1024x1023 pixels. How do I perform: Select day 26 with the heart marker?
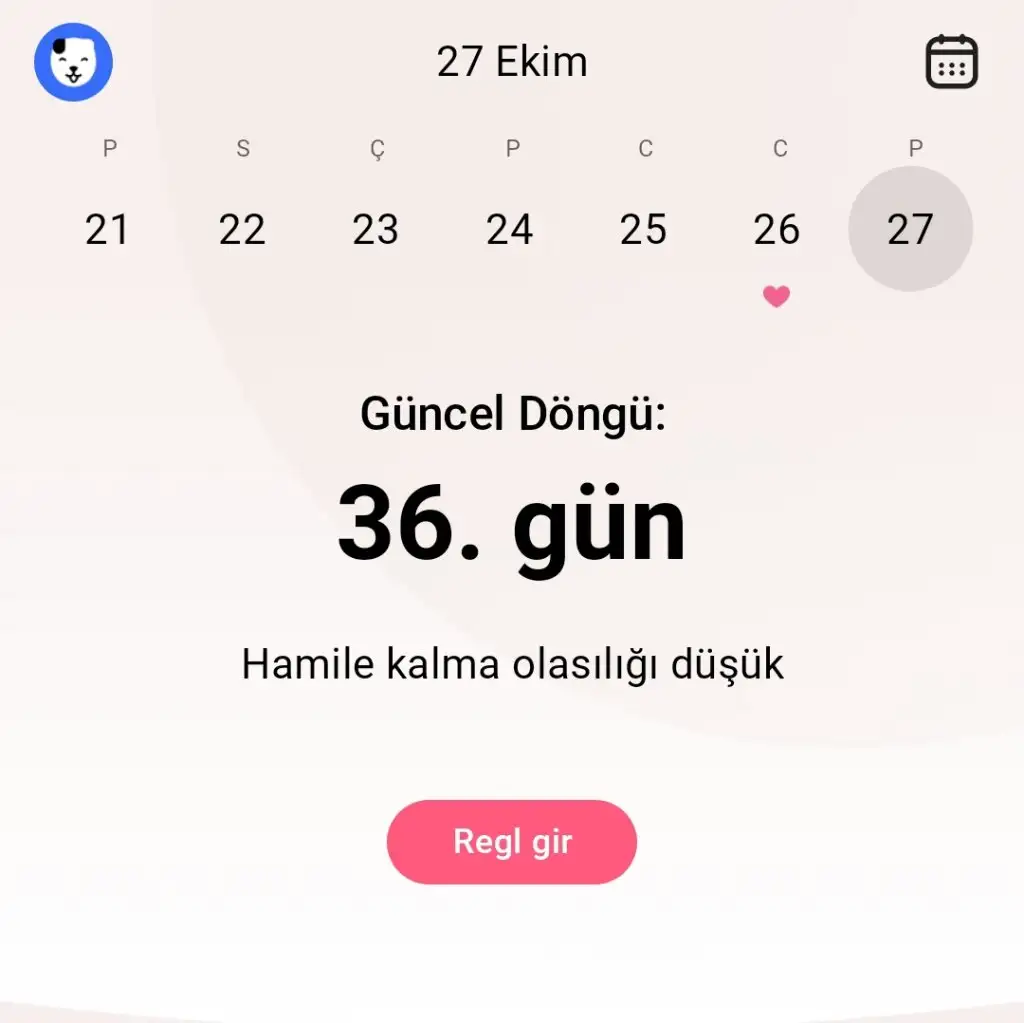tap(777, 229)
